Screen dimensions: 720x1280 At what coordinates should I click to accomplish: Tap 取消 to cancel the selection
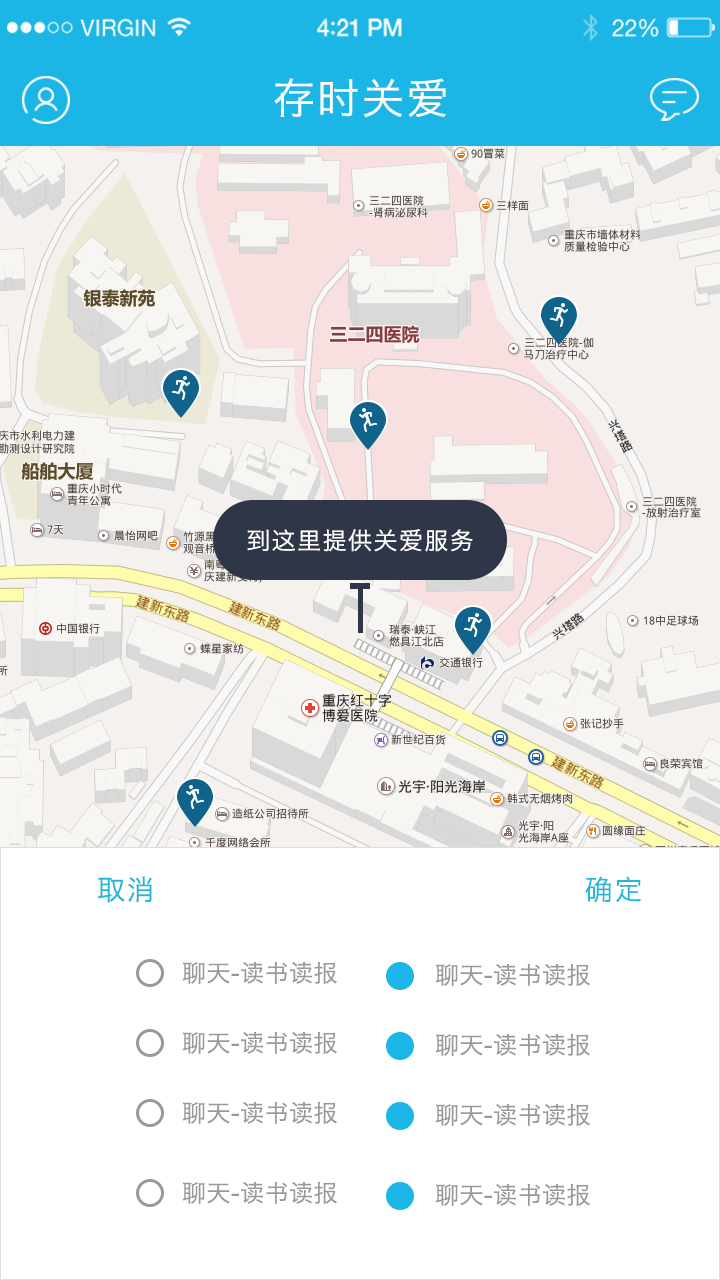coord(125,889)
